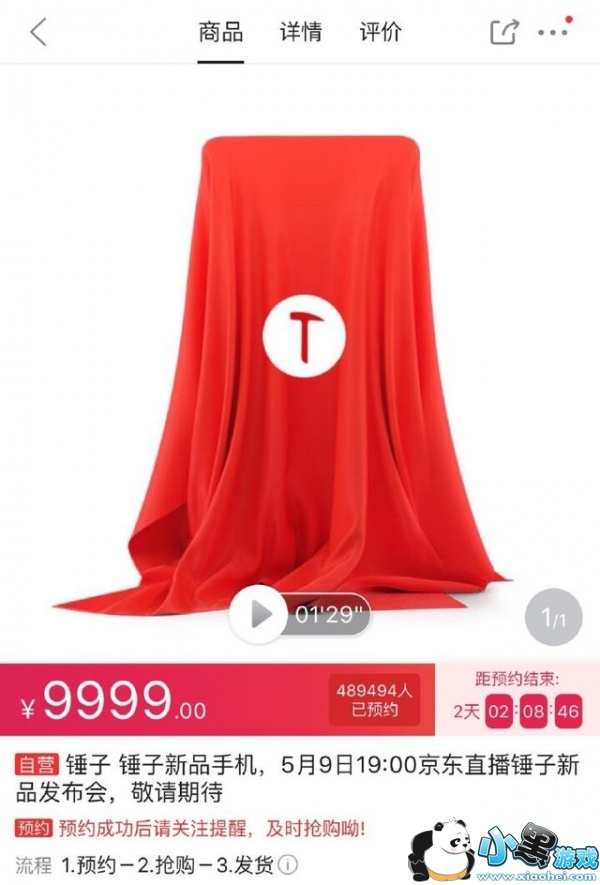Image resolution: width=600 pixels, height=885 pixels.
Task: Open the info icon beside 流程
Action: 288,865
